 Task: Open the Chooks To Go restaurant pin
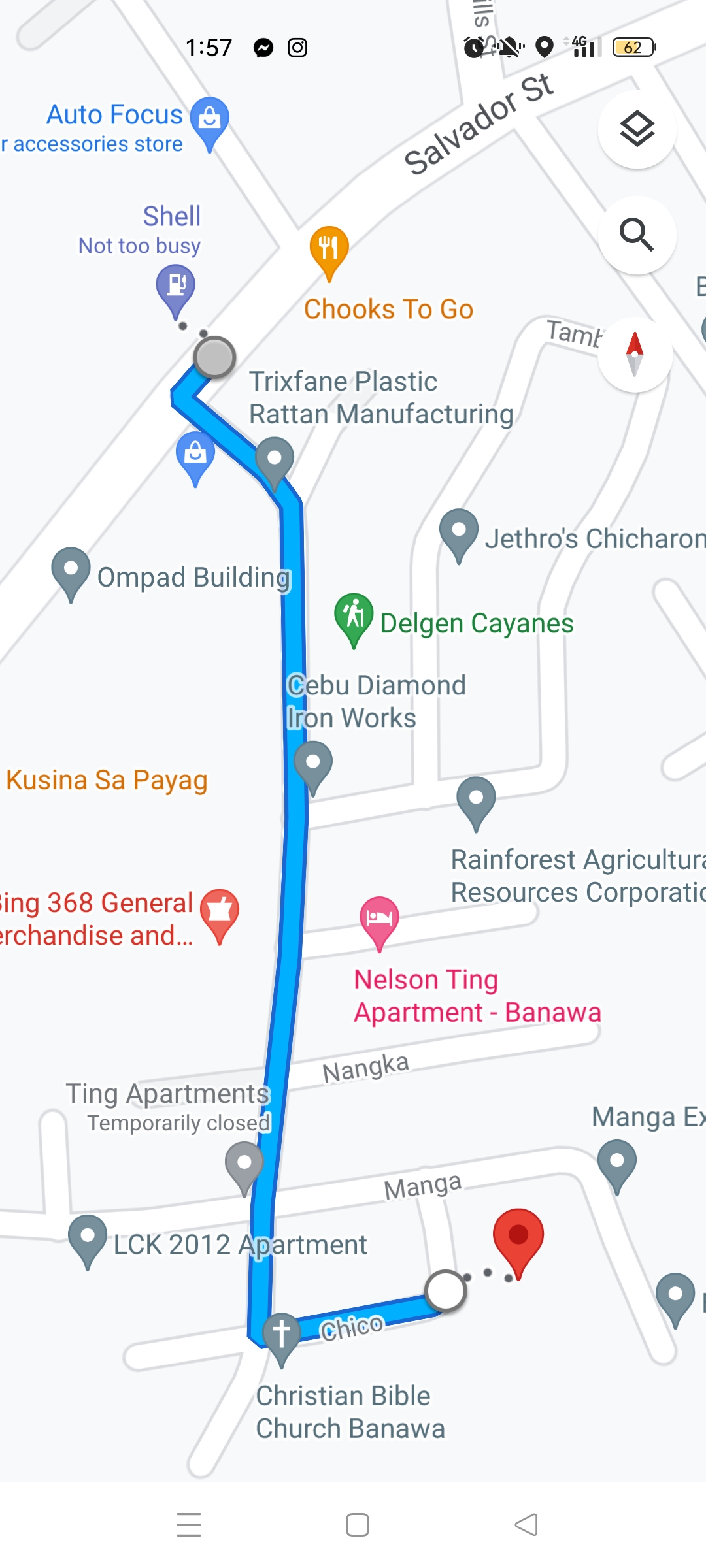[329, 250]
